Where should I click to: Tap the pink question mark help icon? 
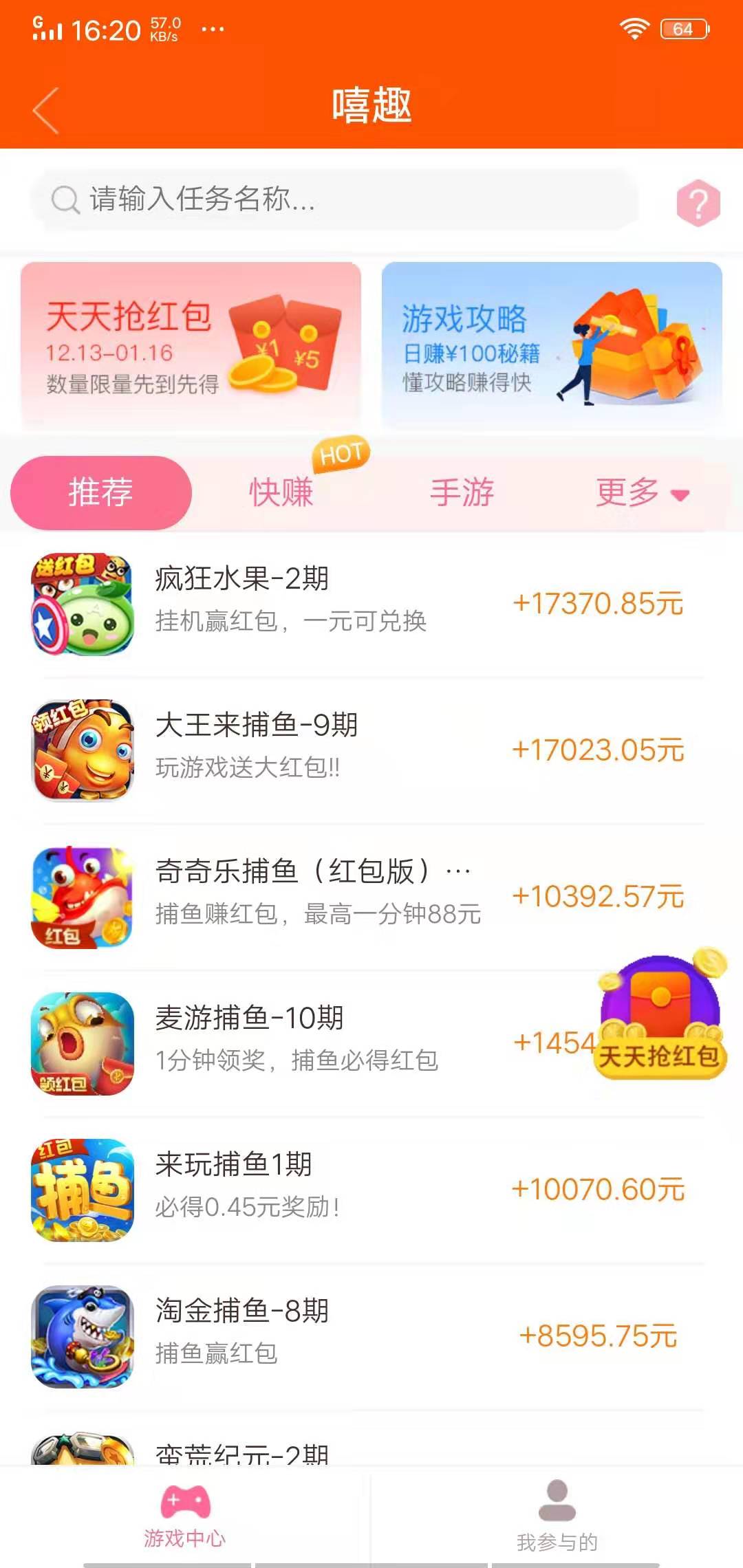tap(699, 202)
